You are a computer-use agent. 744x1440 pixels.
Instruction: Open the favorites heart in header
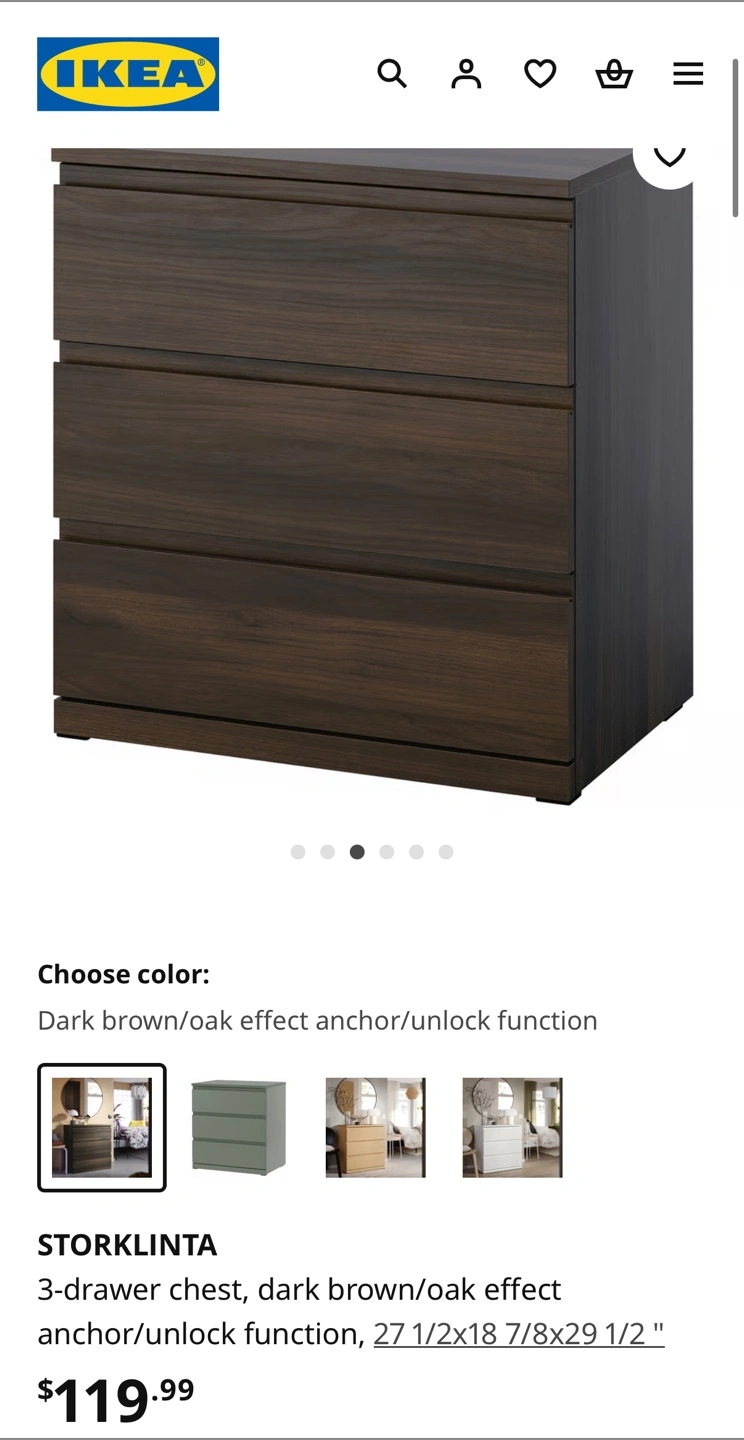pos(540,74)
